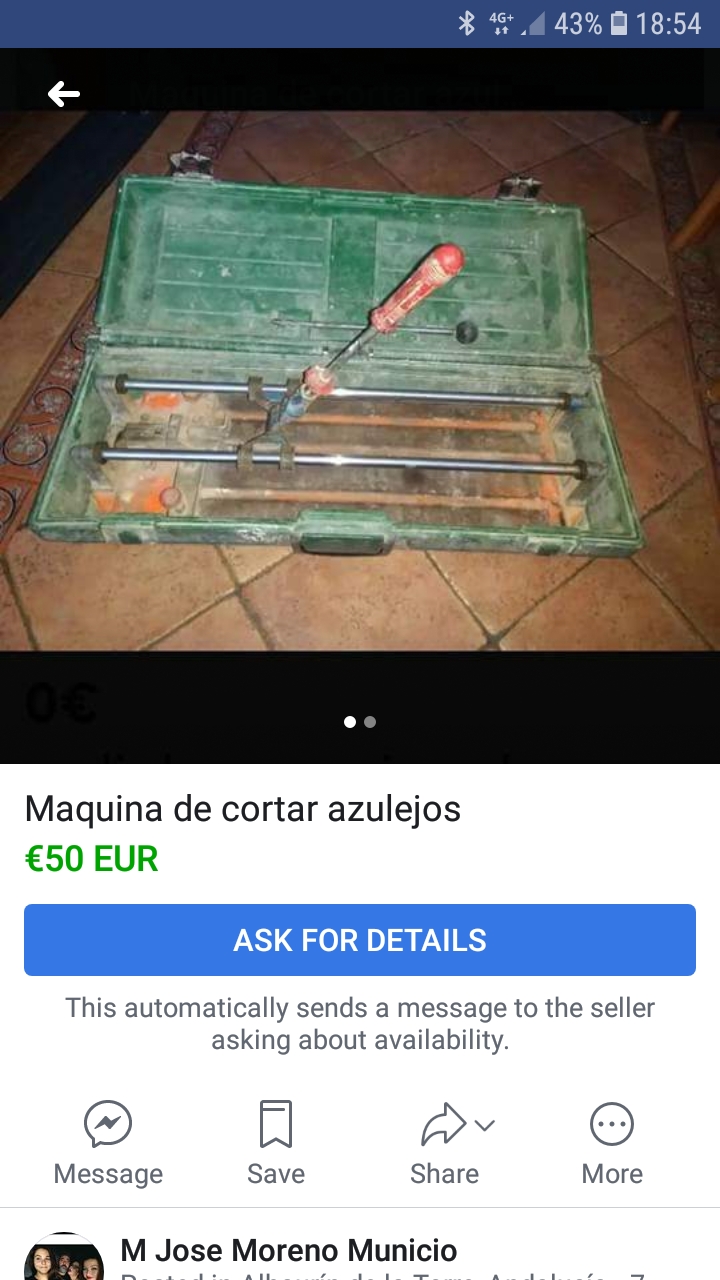The image size is (720, 1280).
Task: Go back using the white arrow
Action: (63, 94)
